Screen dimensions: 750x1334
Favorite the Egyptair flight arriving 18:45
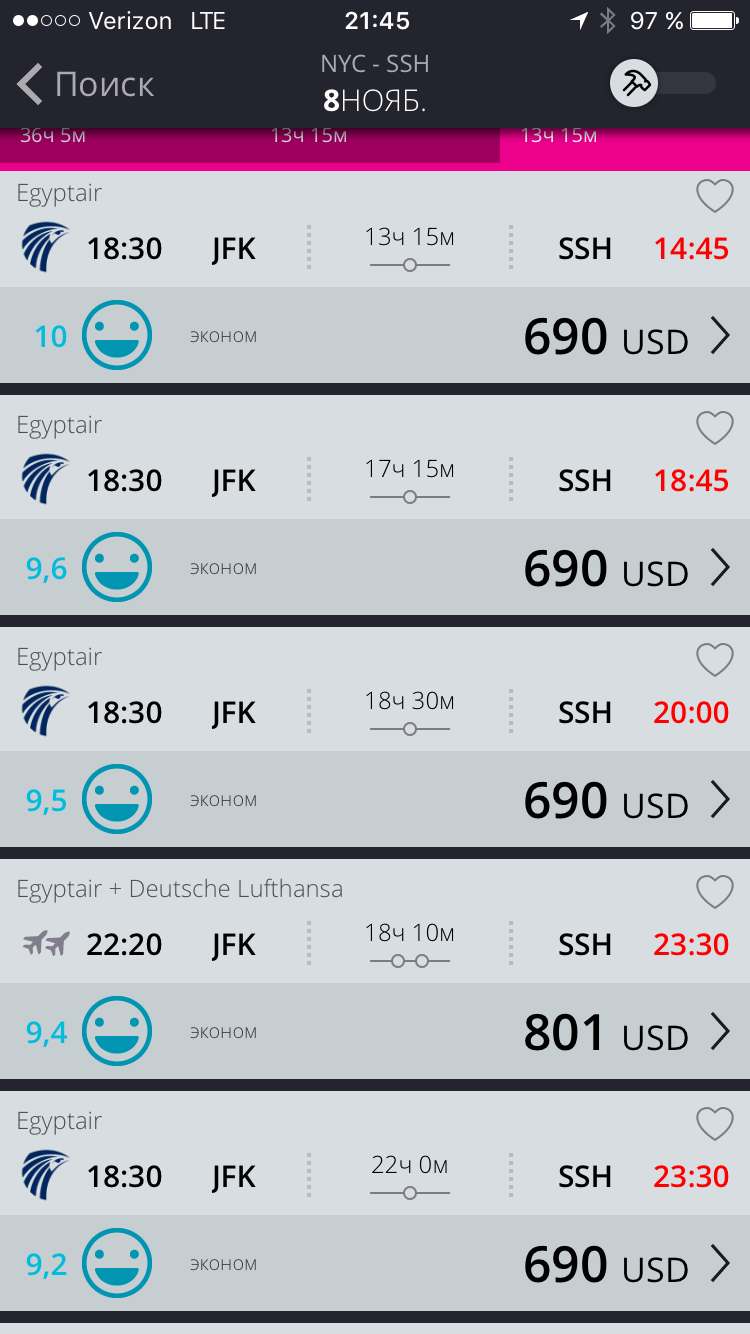pos(714,428)
